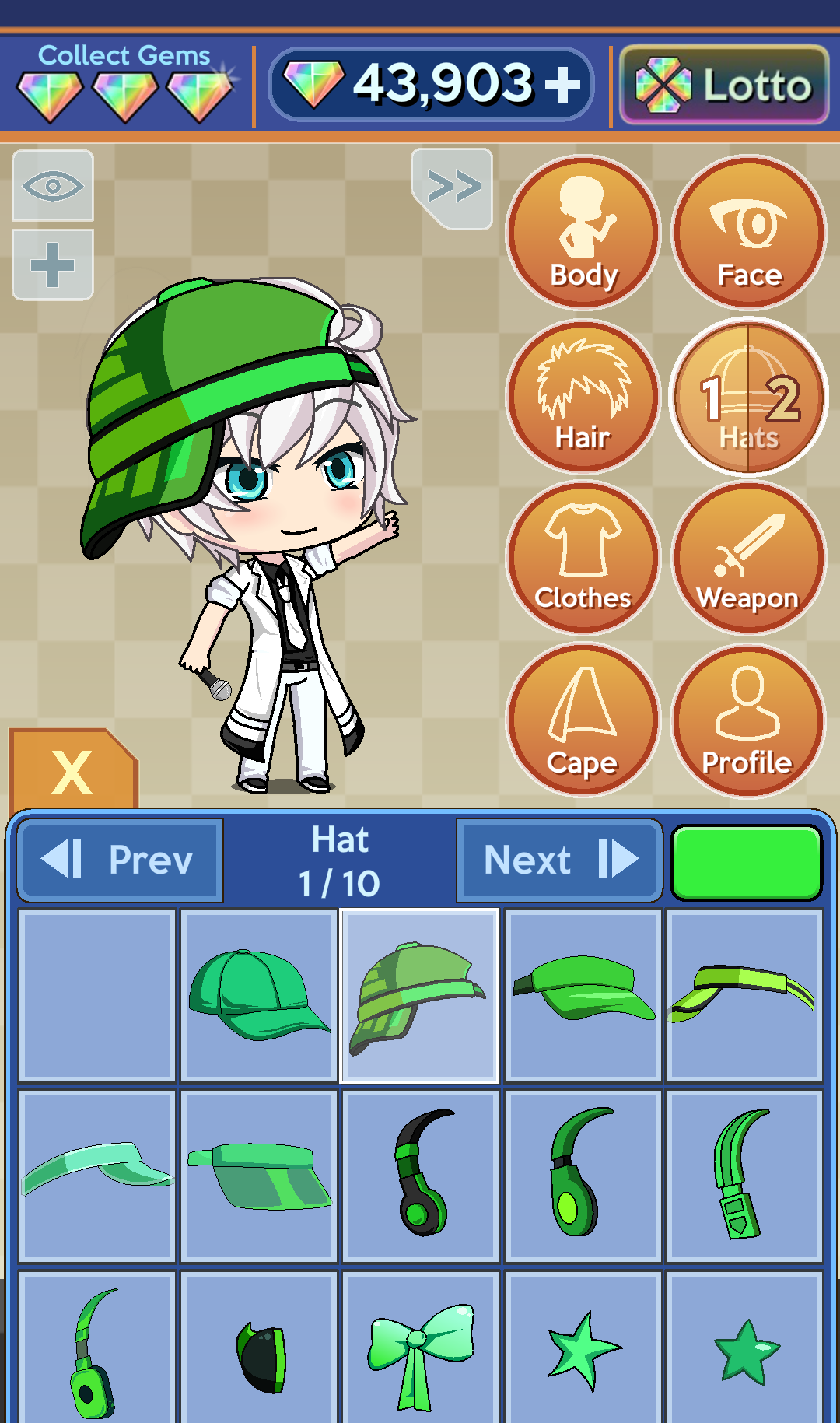Viewport: 840px width, 1423px height.
Task: Tap the plus to add more gems
Action: click(x=563, y=84)
